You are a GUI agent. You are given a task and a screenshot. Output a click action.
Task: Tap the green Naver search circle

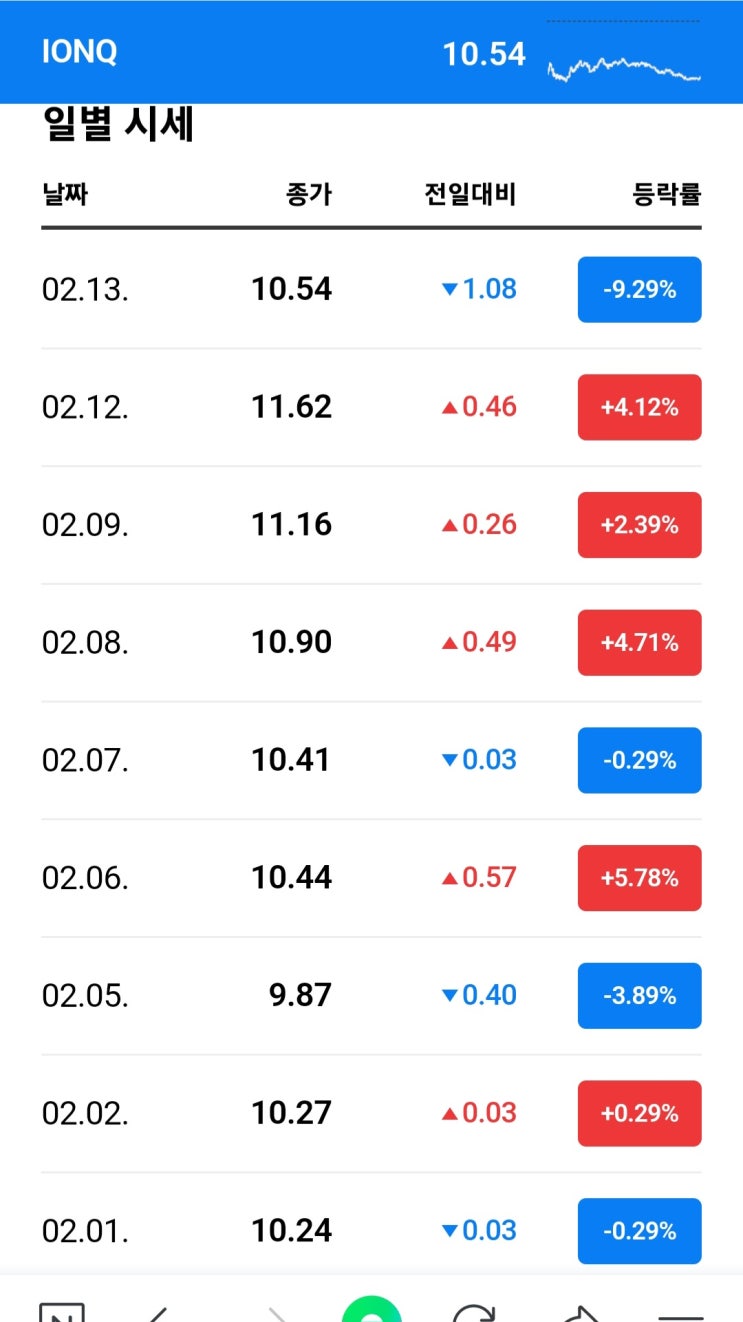click(371, 1311)
